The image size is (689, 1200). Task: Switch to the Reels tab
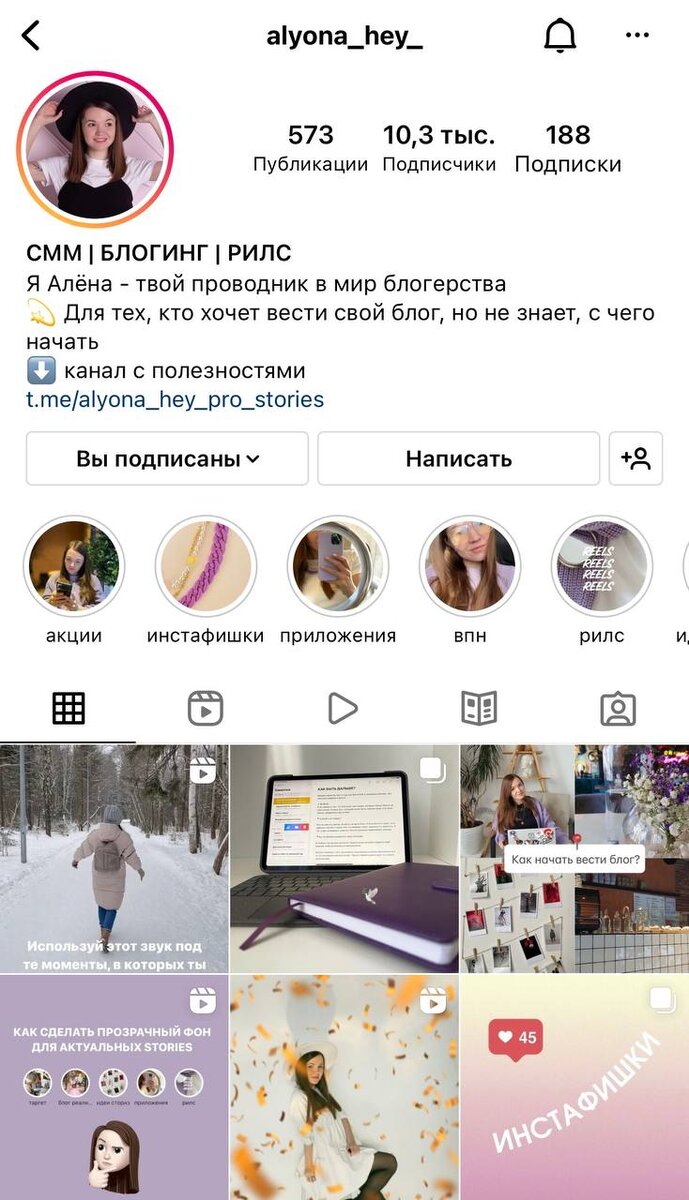(x=205, y=708)
